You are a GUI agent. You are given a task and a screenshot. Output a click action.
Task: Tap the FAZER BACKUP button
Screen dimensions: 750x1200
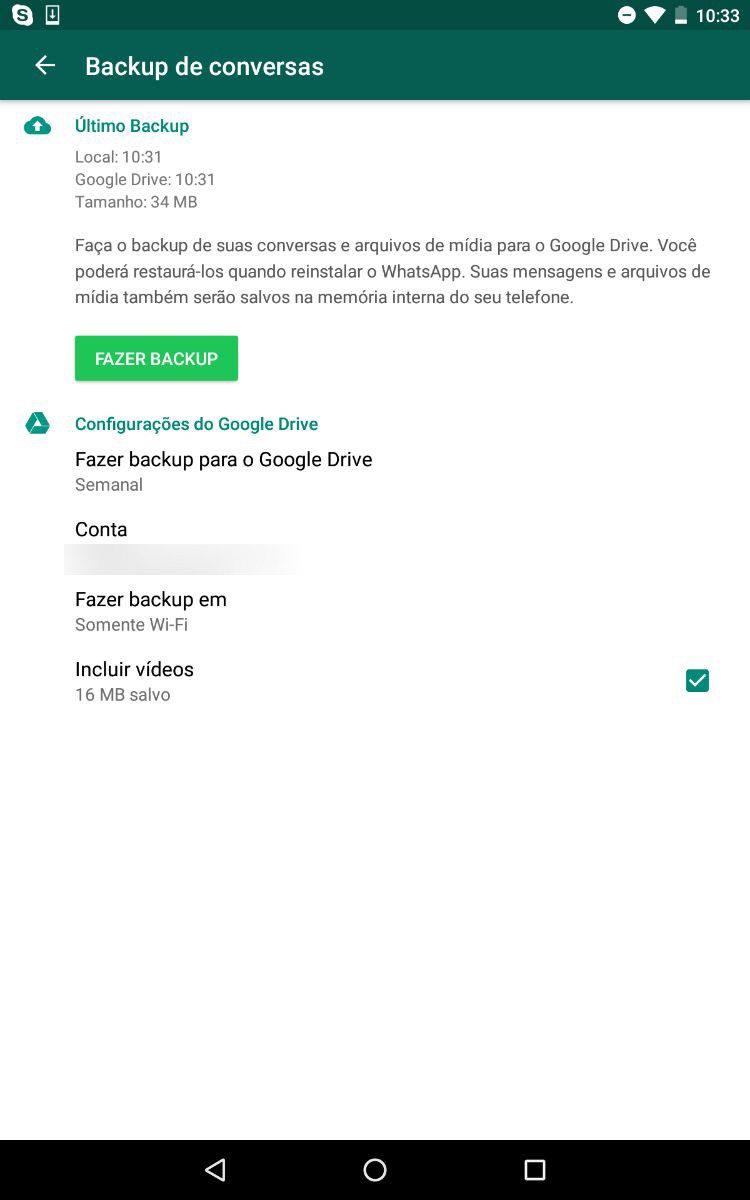pyautogui.click(x=156, y=358)
